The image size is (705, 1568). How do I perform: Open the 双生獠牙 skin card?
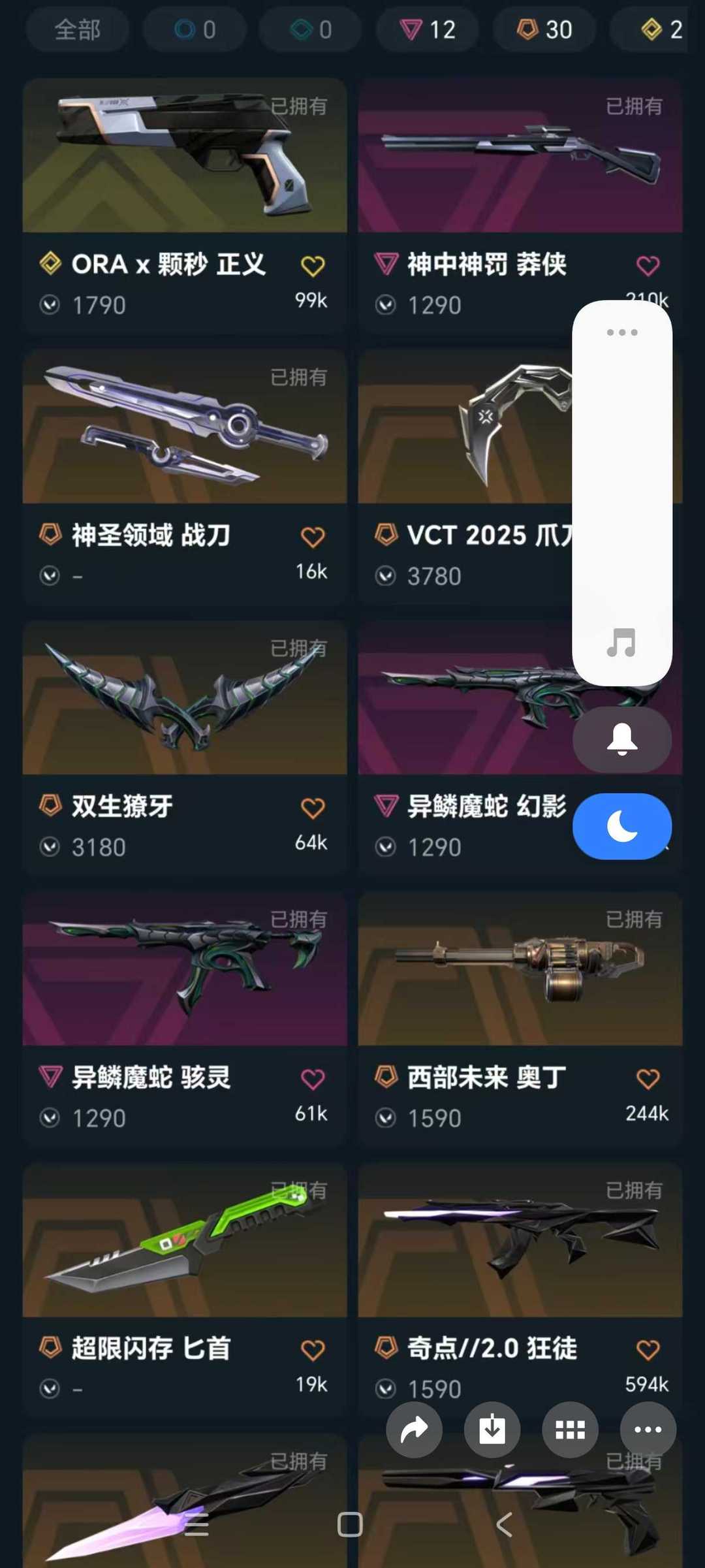(185, 699)
